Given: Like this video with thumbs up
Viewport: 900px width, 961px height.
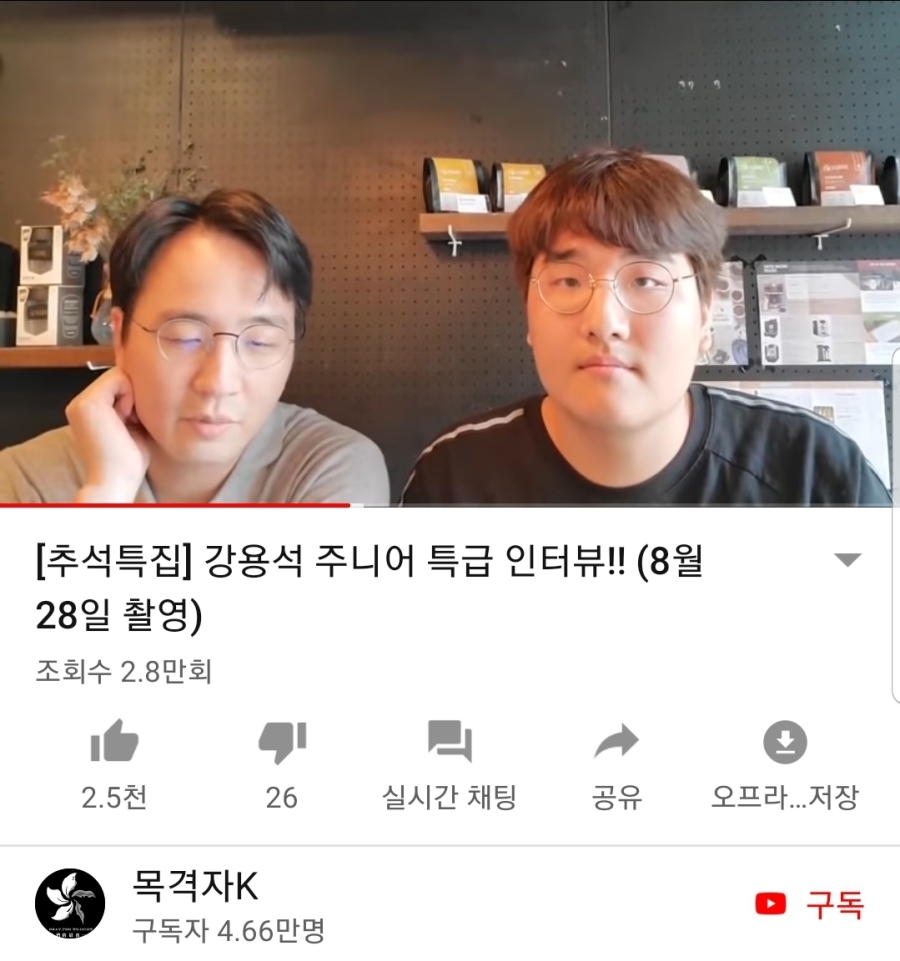Looking at the screenshot, I should point(114,743).
